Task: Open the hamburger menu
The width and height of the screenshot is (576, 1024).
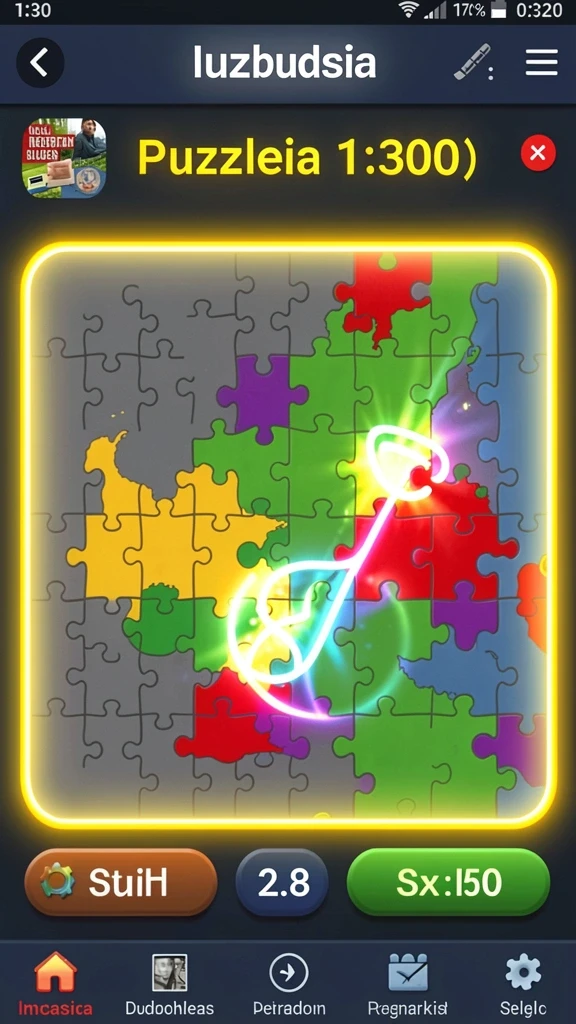Action: tap(541, 63)
